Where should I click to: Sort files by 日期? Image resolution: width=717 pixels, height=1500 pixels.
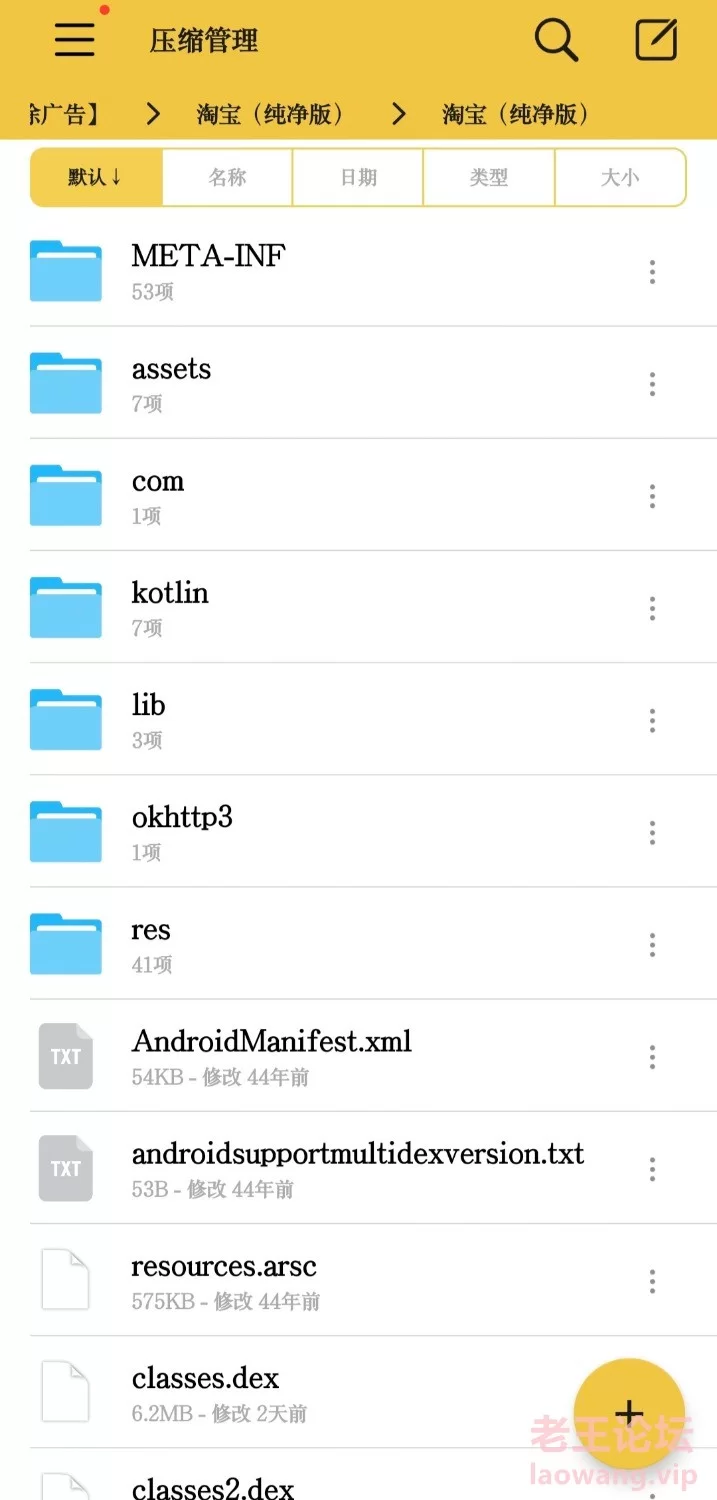pos(358,178)
